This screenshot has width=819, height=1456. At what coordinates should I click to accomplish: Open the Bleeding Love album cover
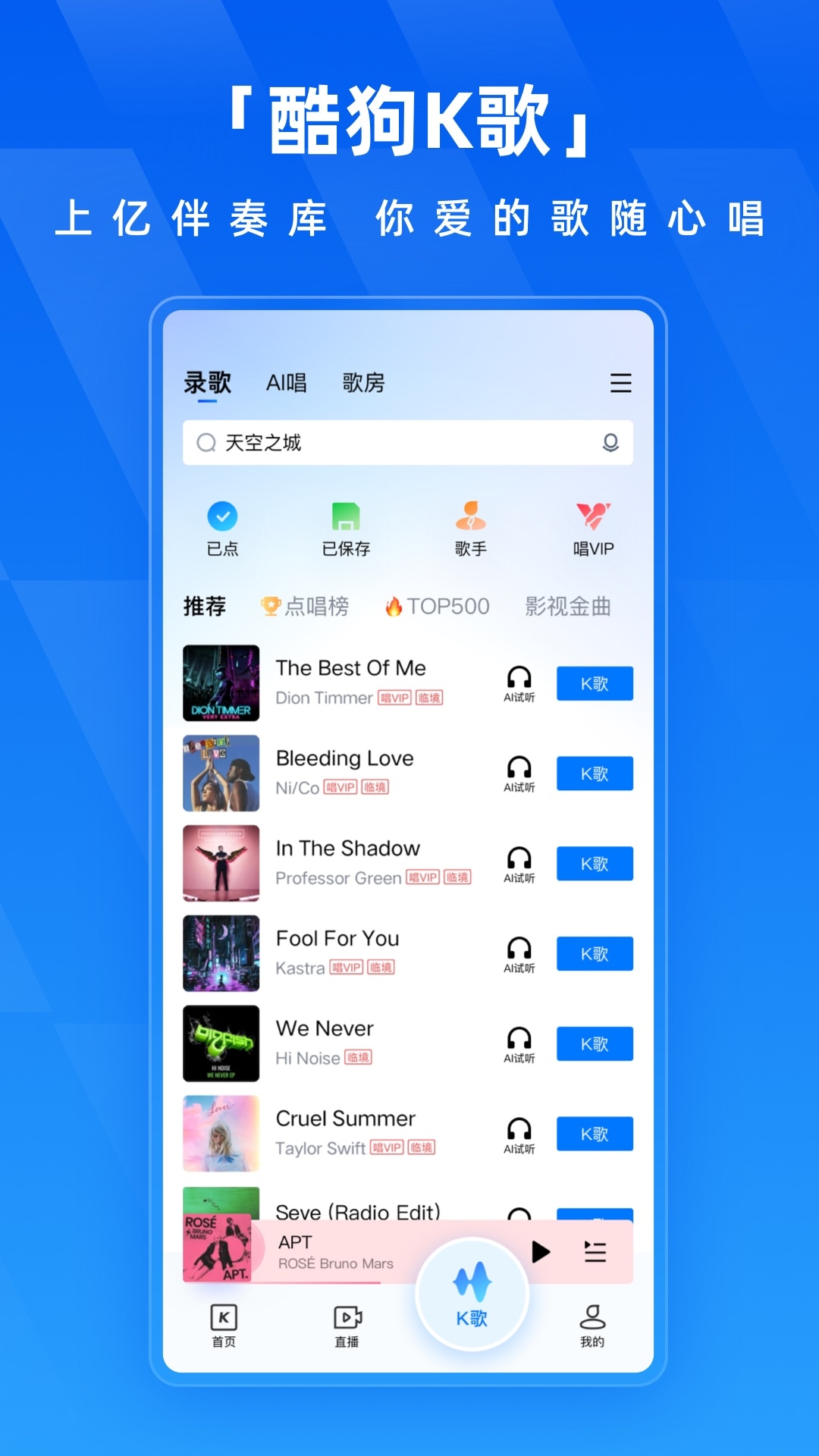(221, 773)
